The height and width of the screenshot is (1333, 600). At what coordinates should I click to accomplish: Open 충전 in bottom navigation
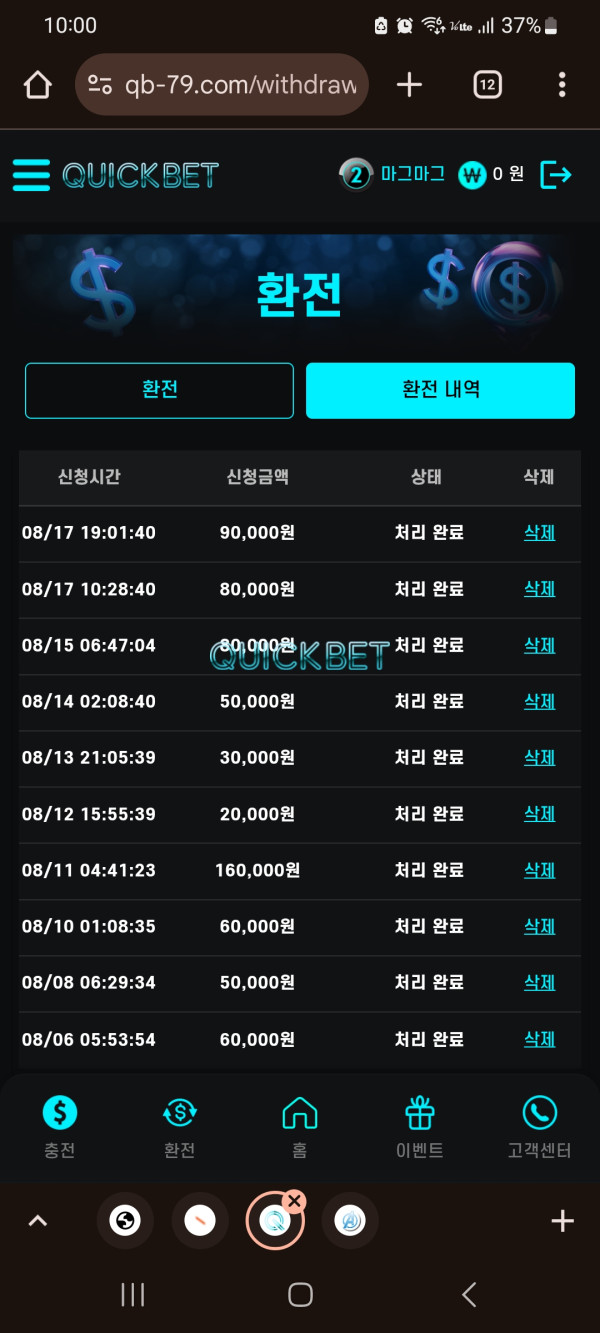pos(60,1126)
